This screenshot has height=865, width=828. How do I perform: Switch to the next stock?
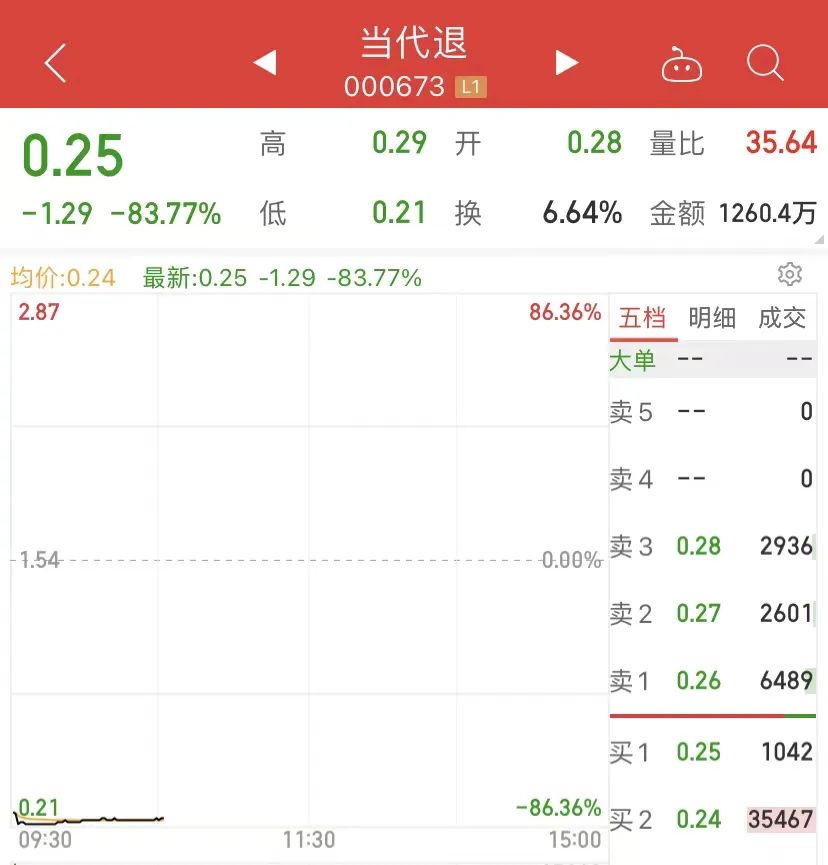(567, 64)
